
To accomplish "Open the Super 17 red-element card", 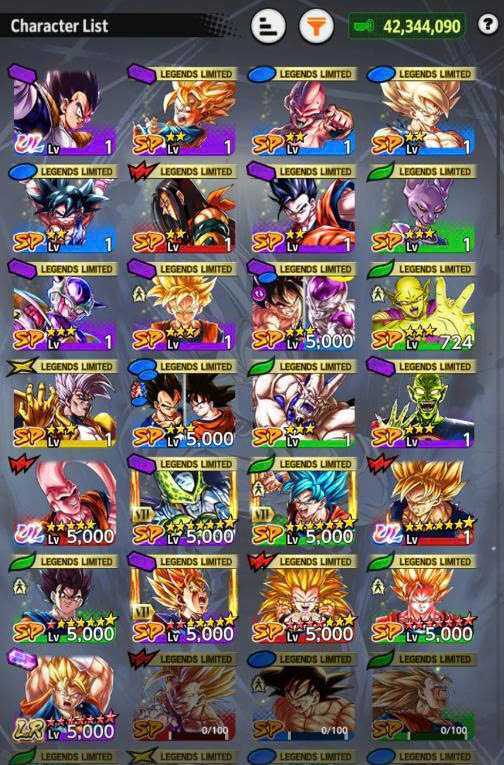I will [x=182, y=209].
